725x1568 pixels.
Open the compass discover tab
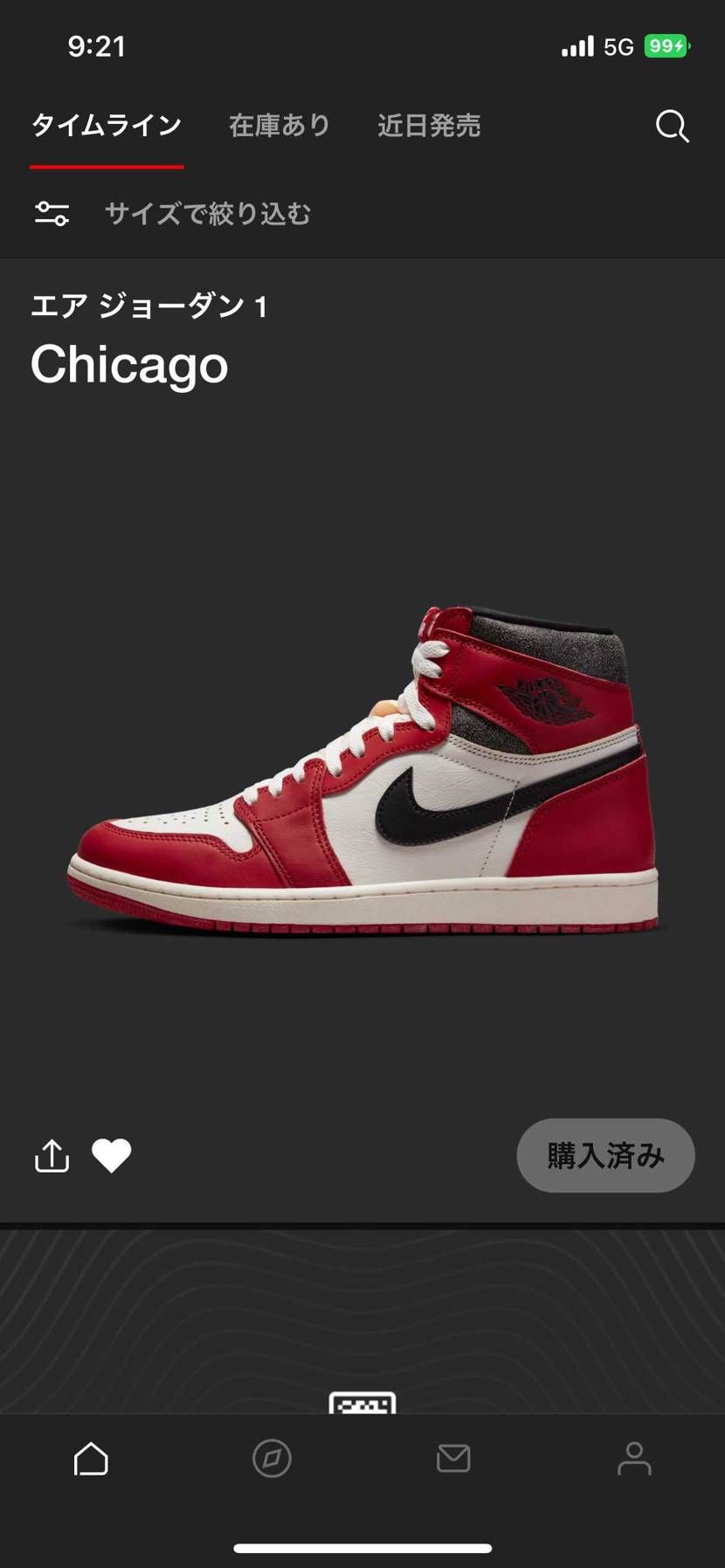click(272, 1458)
